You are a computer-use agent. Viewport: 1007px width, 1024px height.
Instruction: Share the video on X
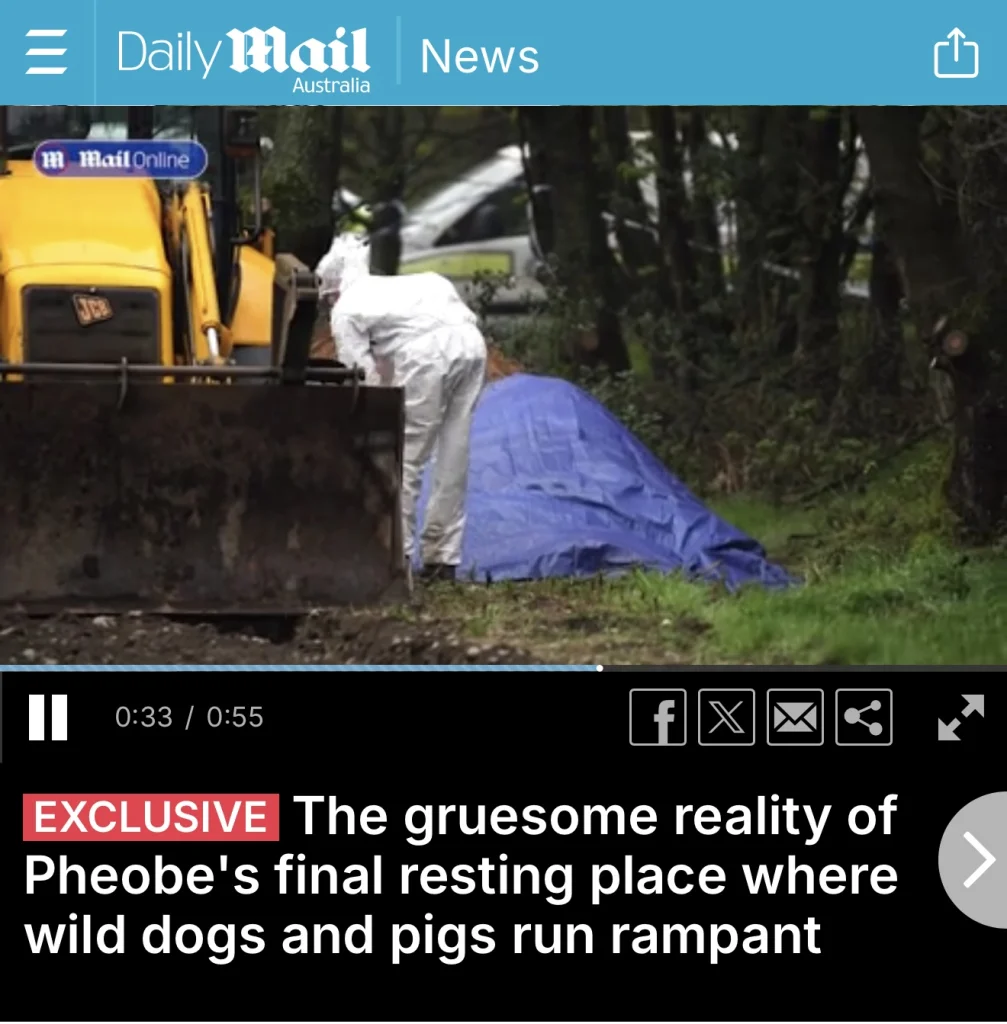point(726,717)
